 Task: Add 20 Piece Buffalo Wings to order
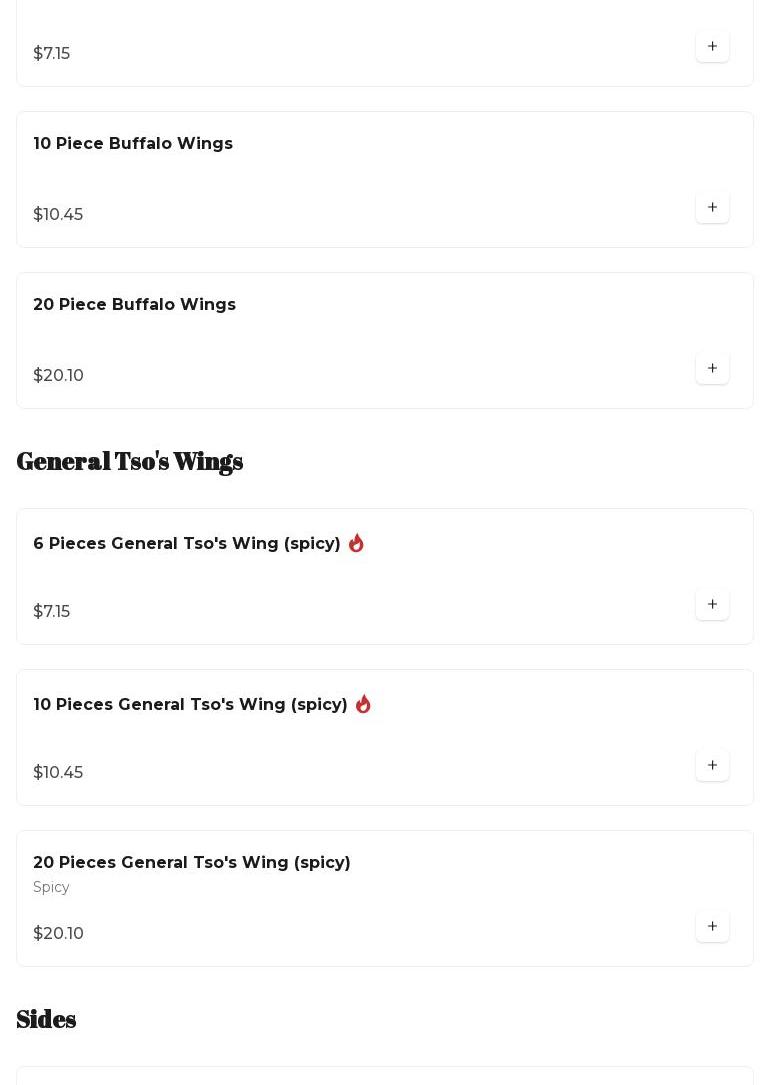712,368
